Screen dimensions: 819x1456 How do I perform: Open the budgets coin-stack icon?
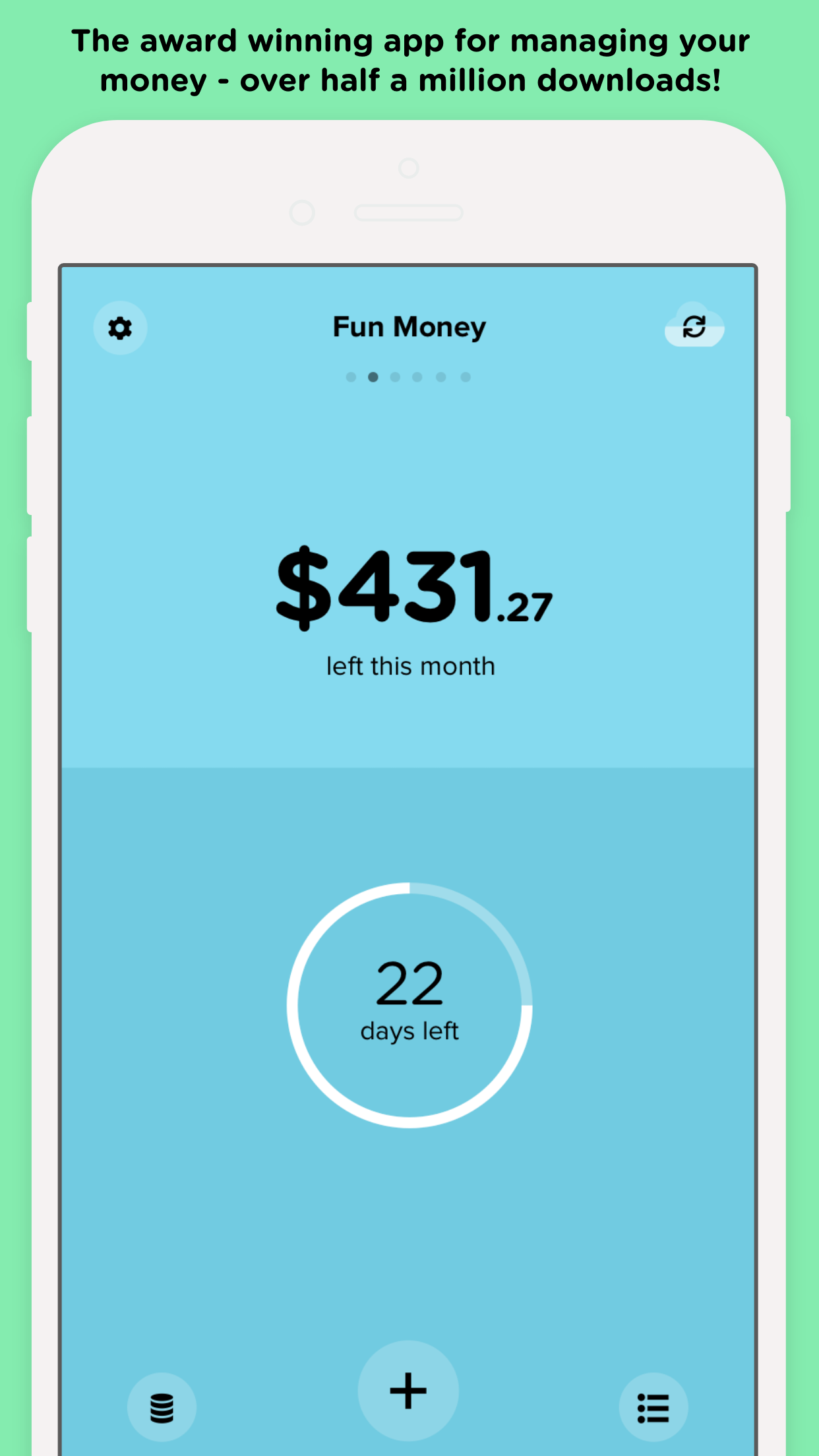point(162,1407)
